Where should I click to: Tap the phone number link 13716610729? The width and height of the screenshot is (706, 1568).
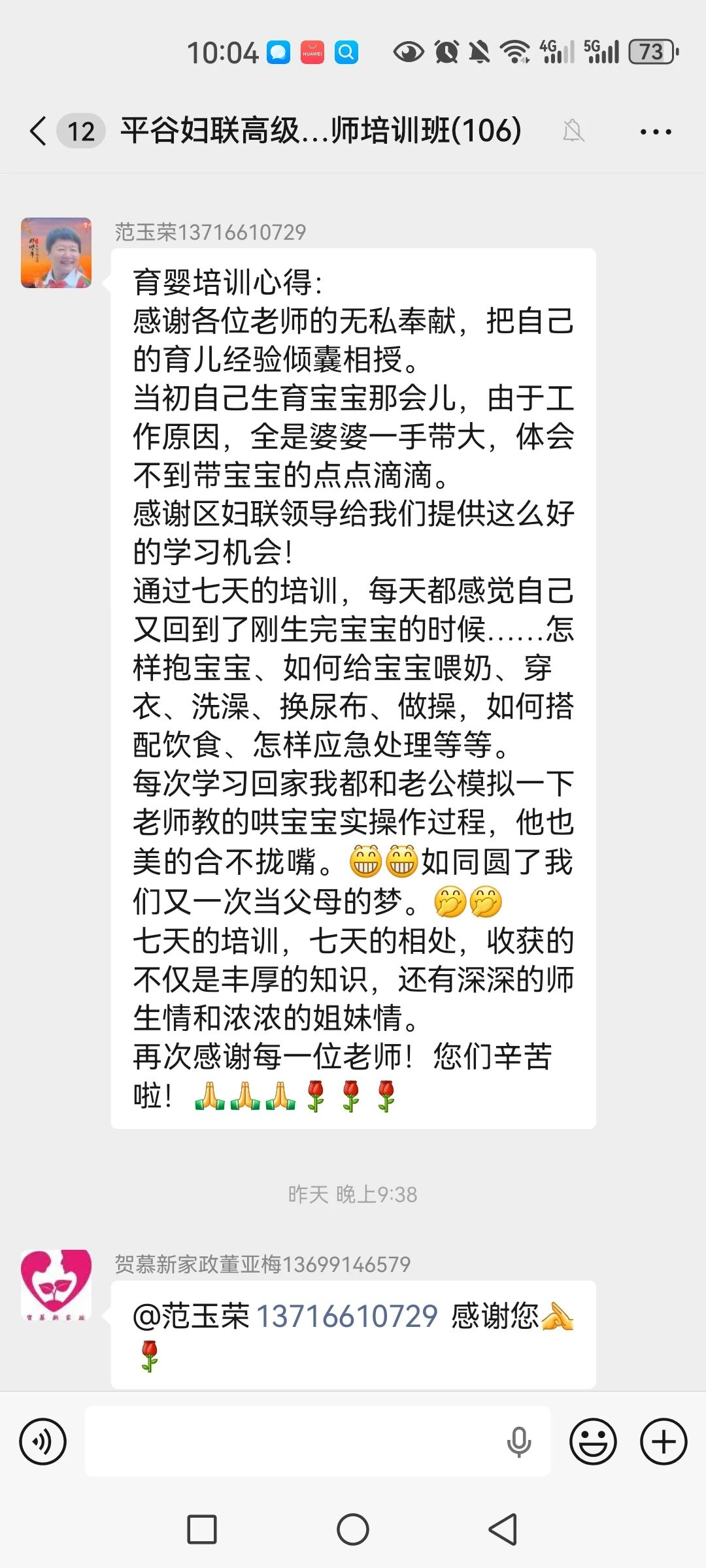pyautogui.click(x=346, y=1316)
